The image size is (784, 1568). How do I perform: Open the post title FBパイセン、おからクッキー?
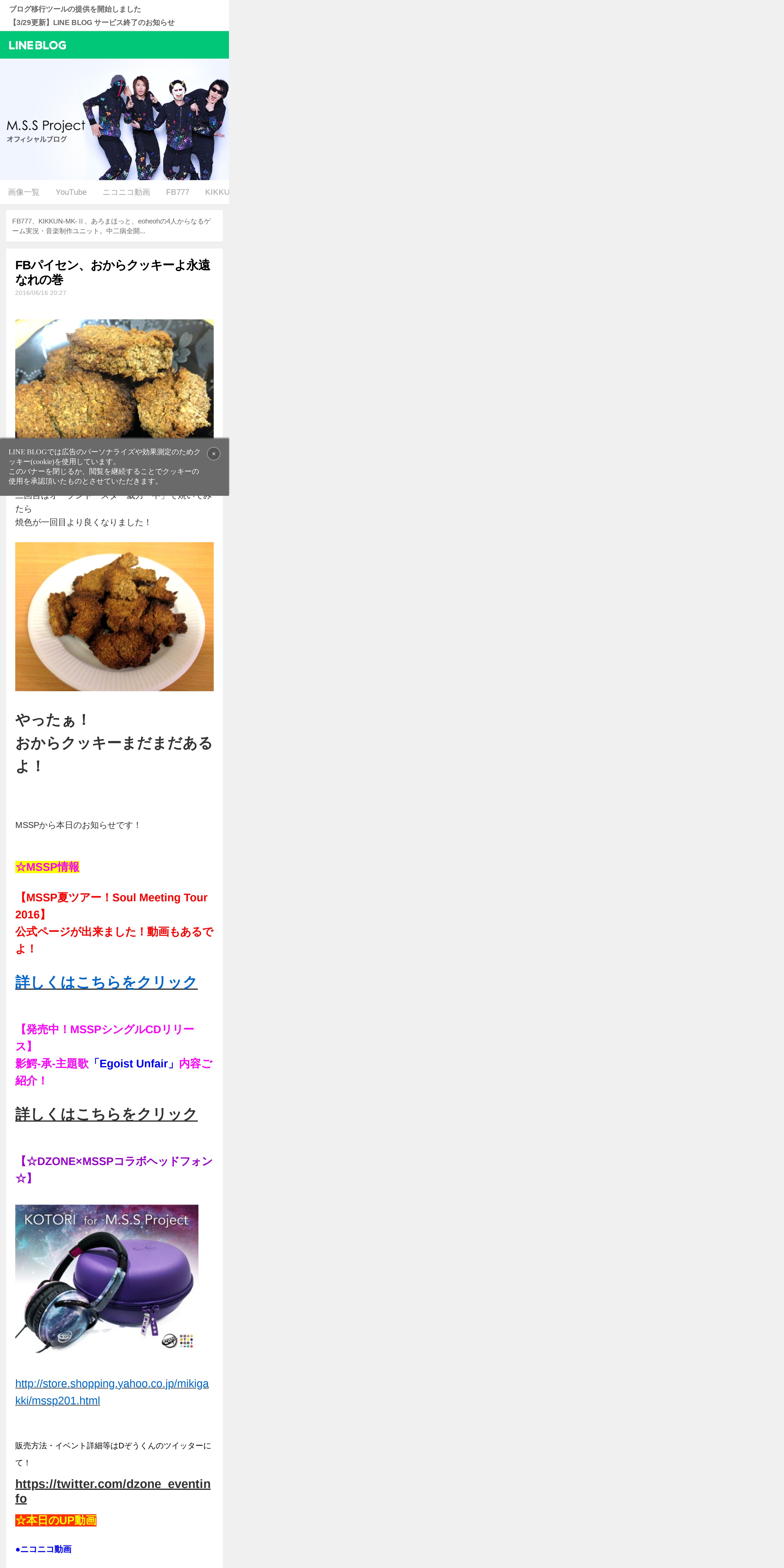pos(113,272)
